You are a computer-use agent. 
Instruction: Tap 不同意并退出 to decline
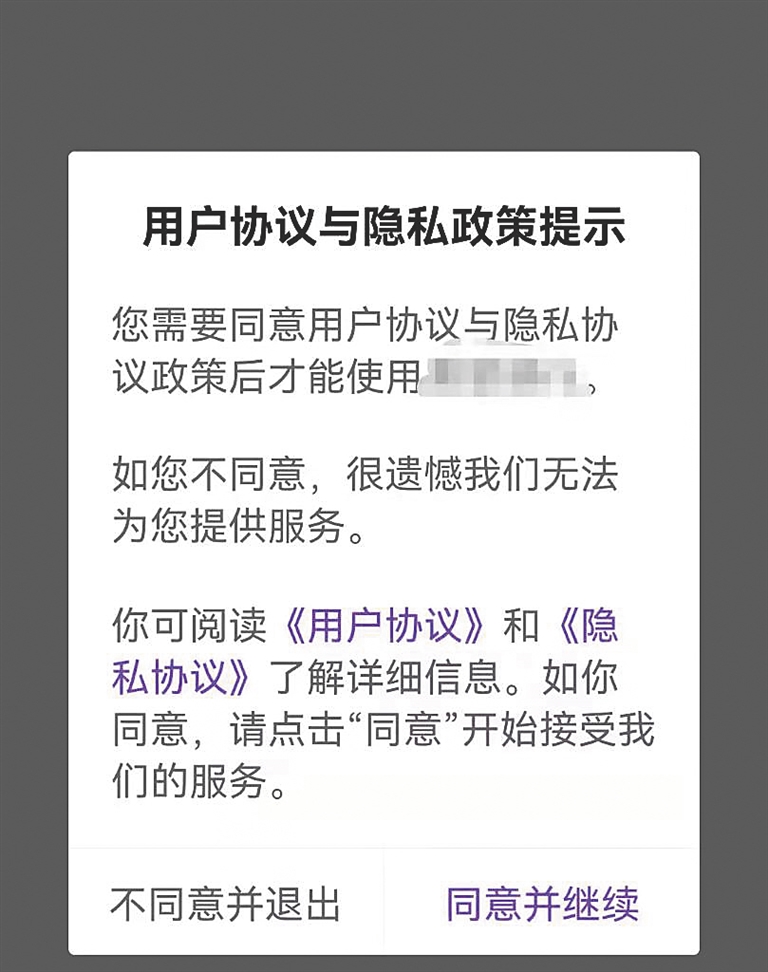pos(226,903)
